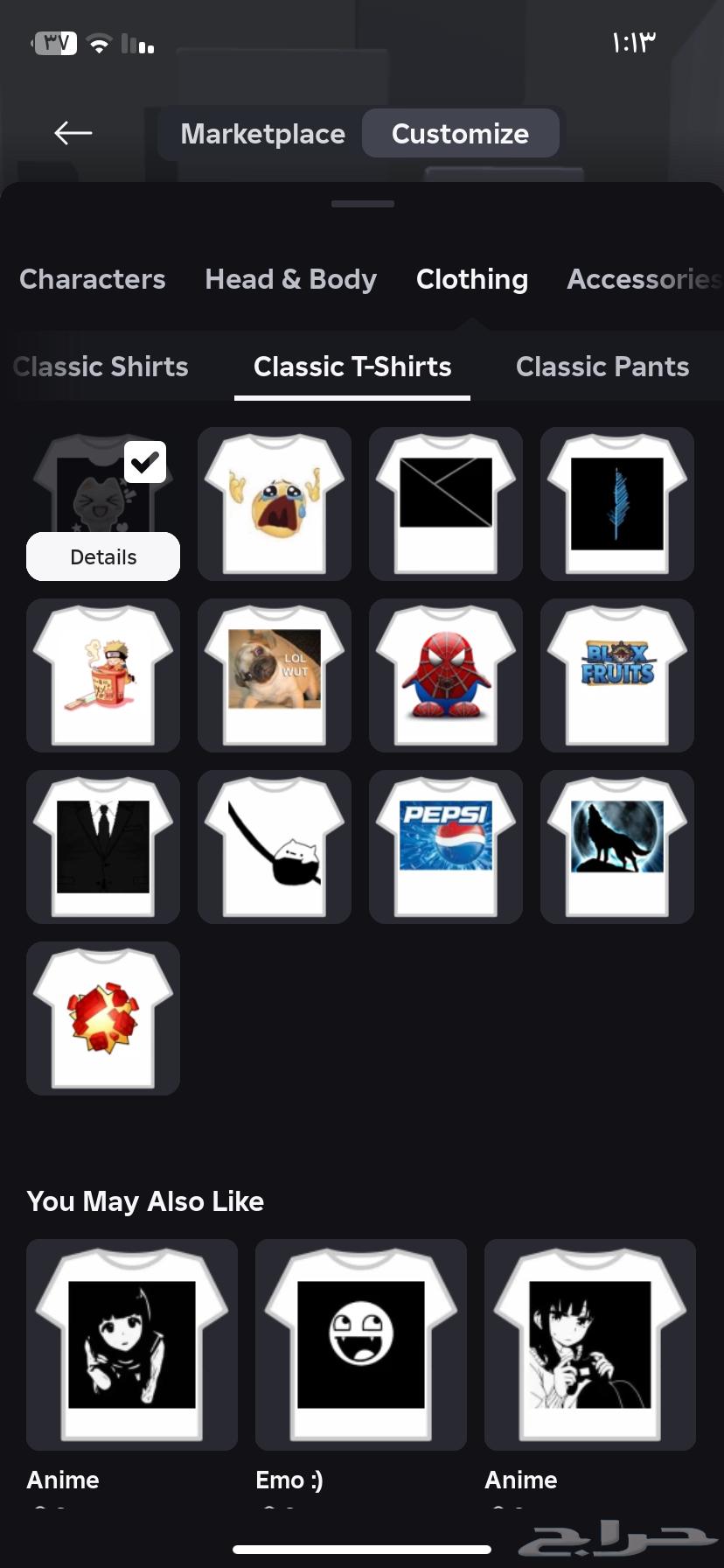Show Classic Shirts items
The height and width of the screenshot is (1568, 724).
coord(101,367)
